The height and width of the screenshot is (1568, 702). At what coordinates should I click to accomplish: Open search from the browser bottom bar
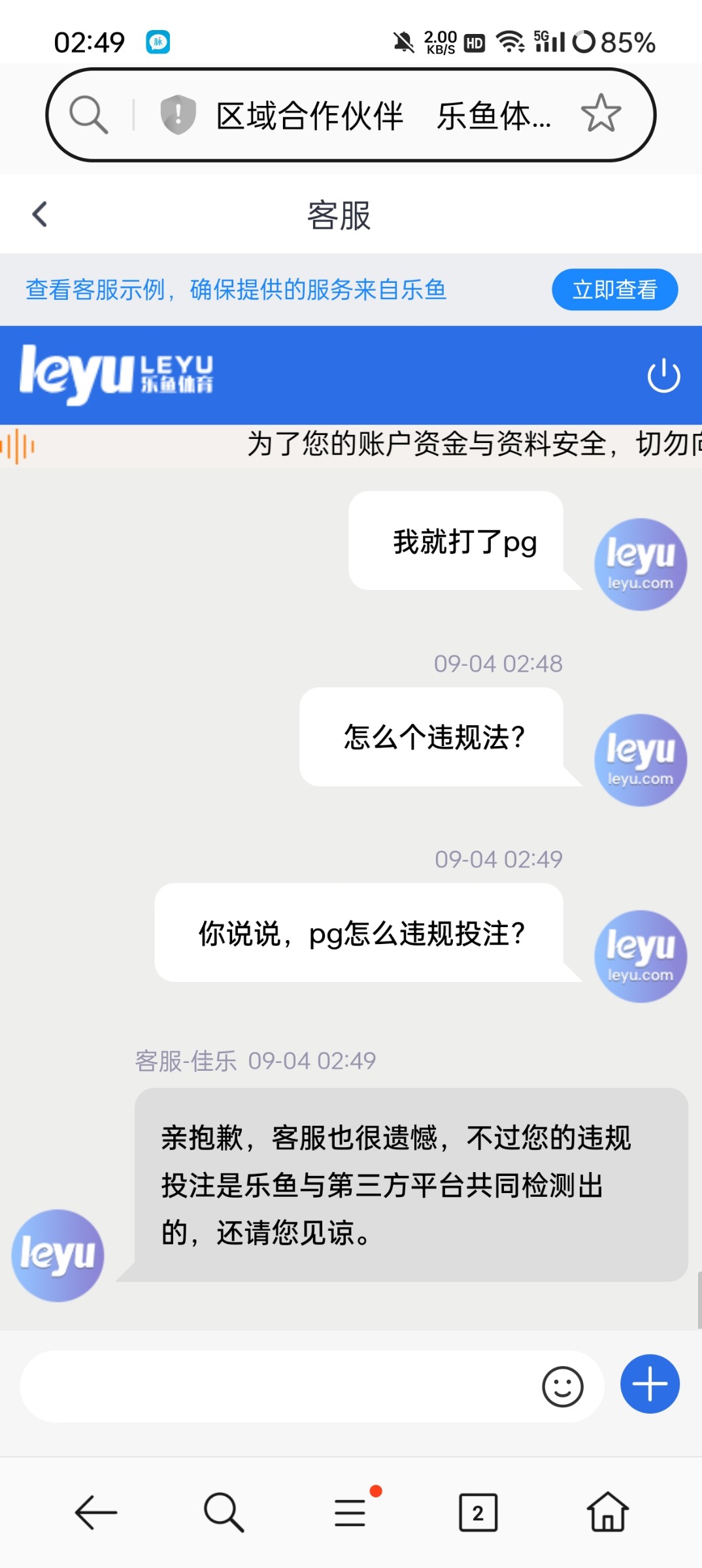224,1512
